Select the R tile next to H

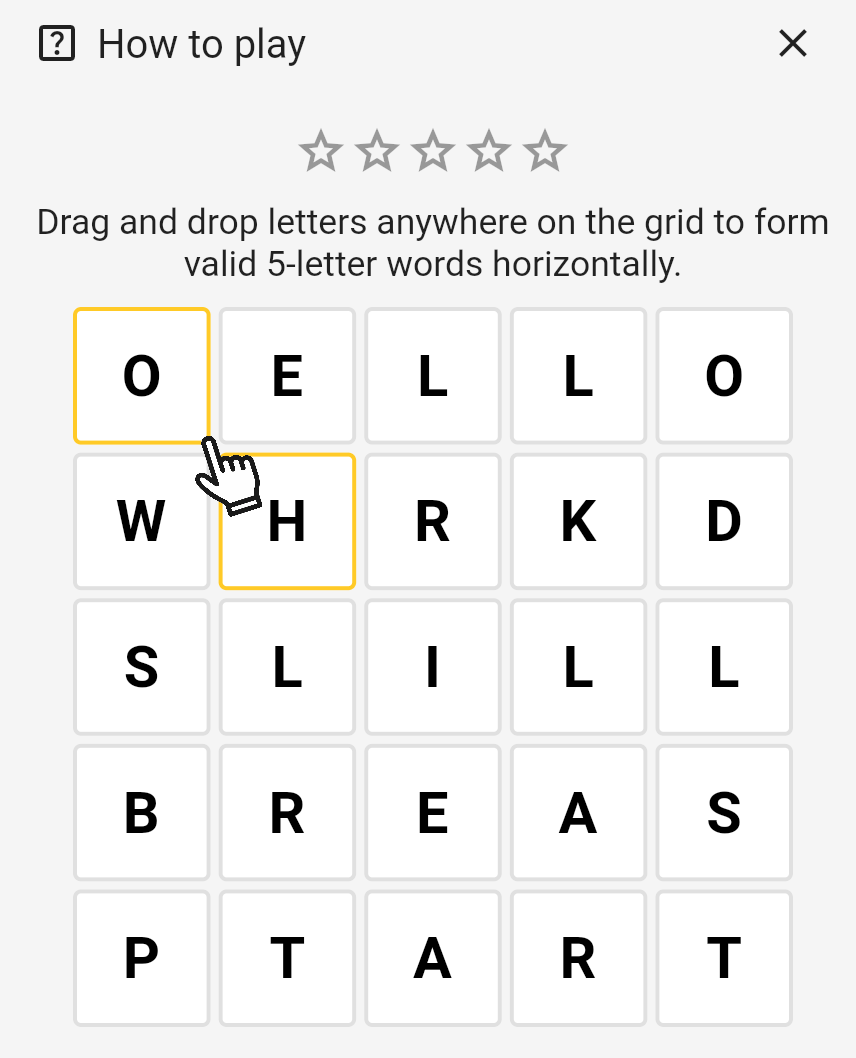(432, 521)
